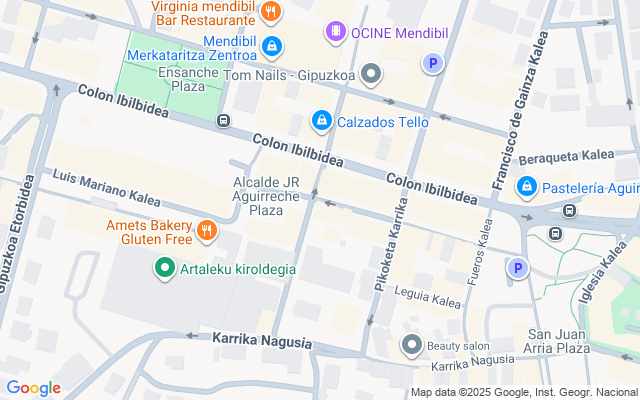Select the Beauty salon marker
640x400 pixels.
coord(412,345)
